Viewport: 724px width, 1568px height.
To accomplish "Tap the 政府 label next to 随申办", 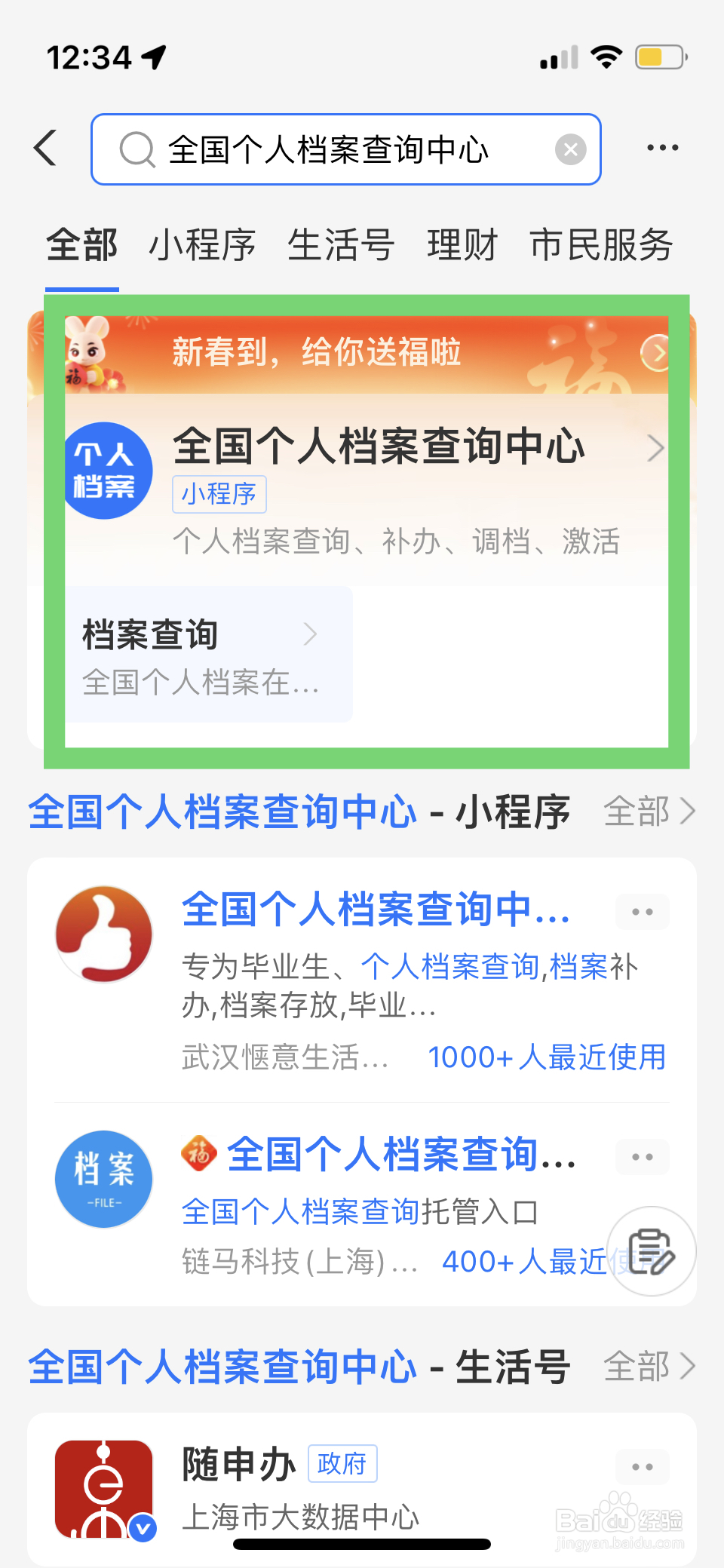I will click(342, 1462).
